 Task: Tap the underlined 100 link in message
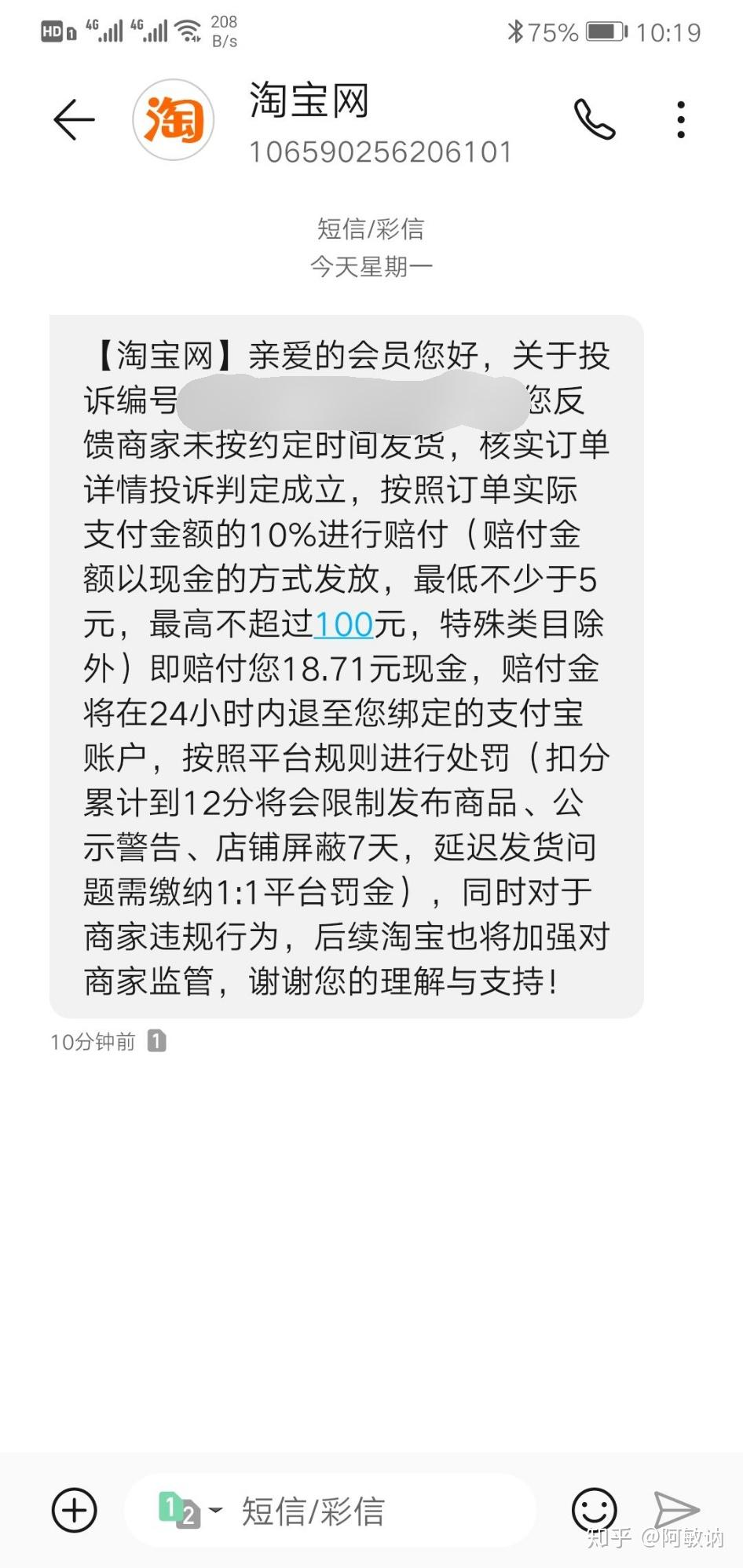click(343, 625)
